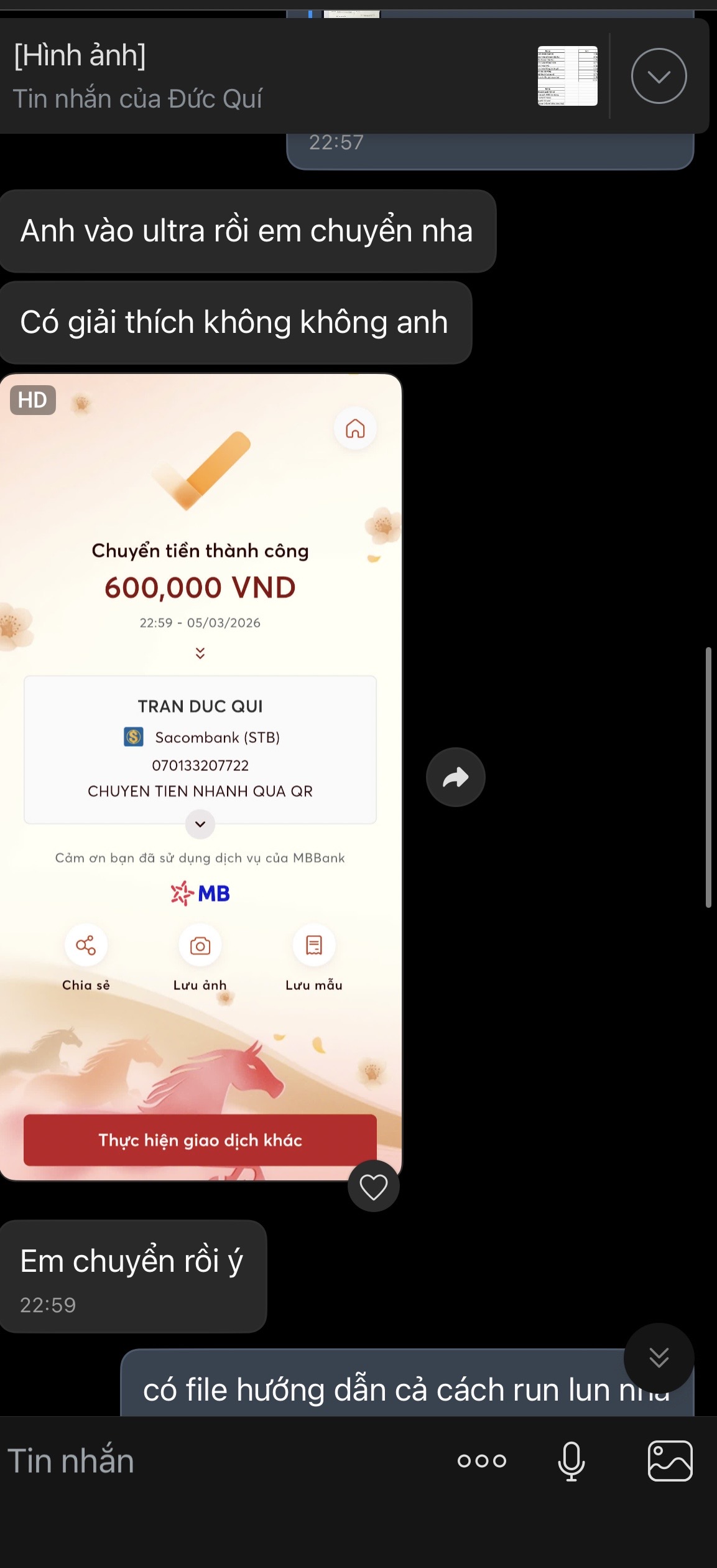Focus the Tin nhắn message input field

click(x=218, y=1461)
